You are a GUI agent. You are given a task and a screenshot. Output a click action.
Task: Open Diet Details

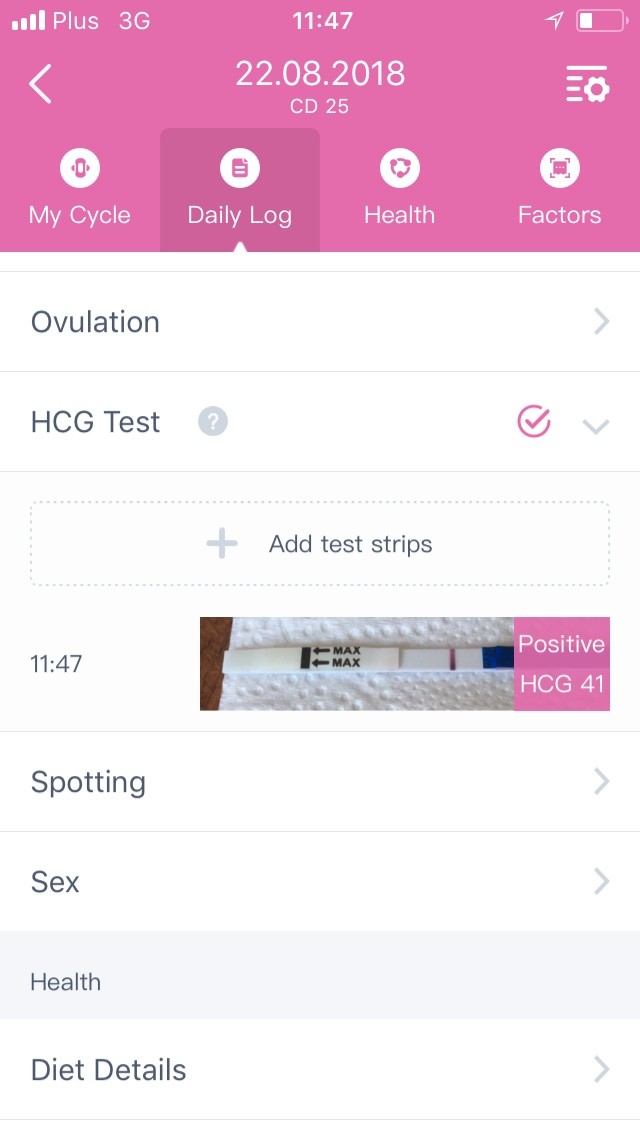(x=320, y=1069)
